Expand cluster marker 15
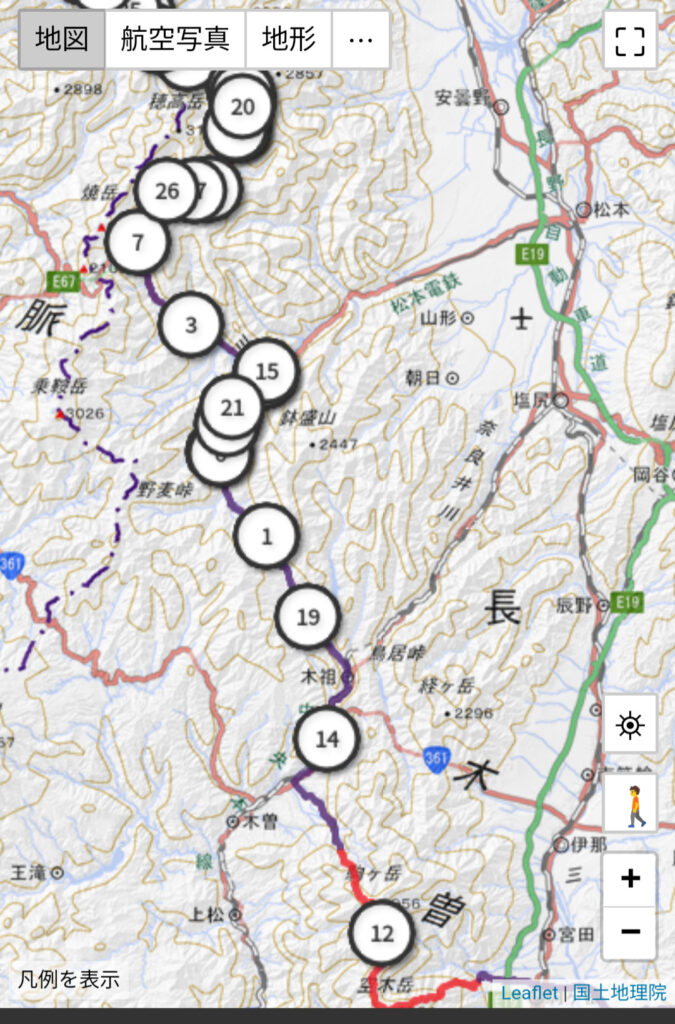Viewport: 675px width, 1024px height. click(267, 372)
